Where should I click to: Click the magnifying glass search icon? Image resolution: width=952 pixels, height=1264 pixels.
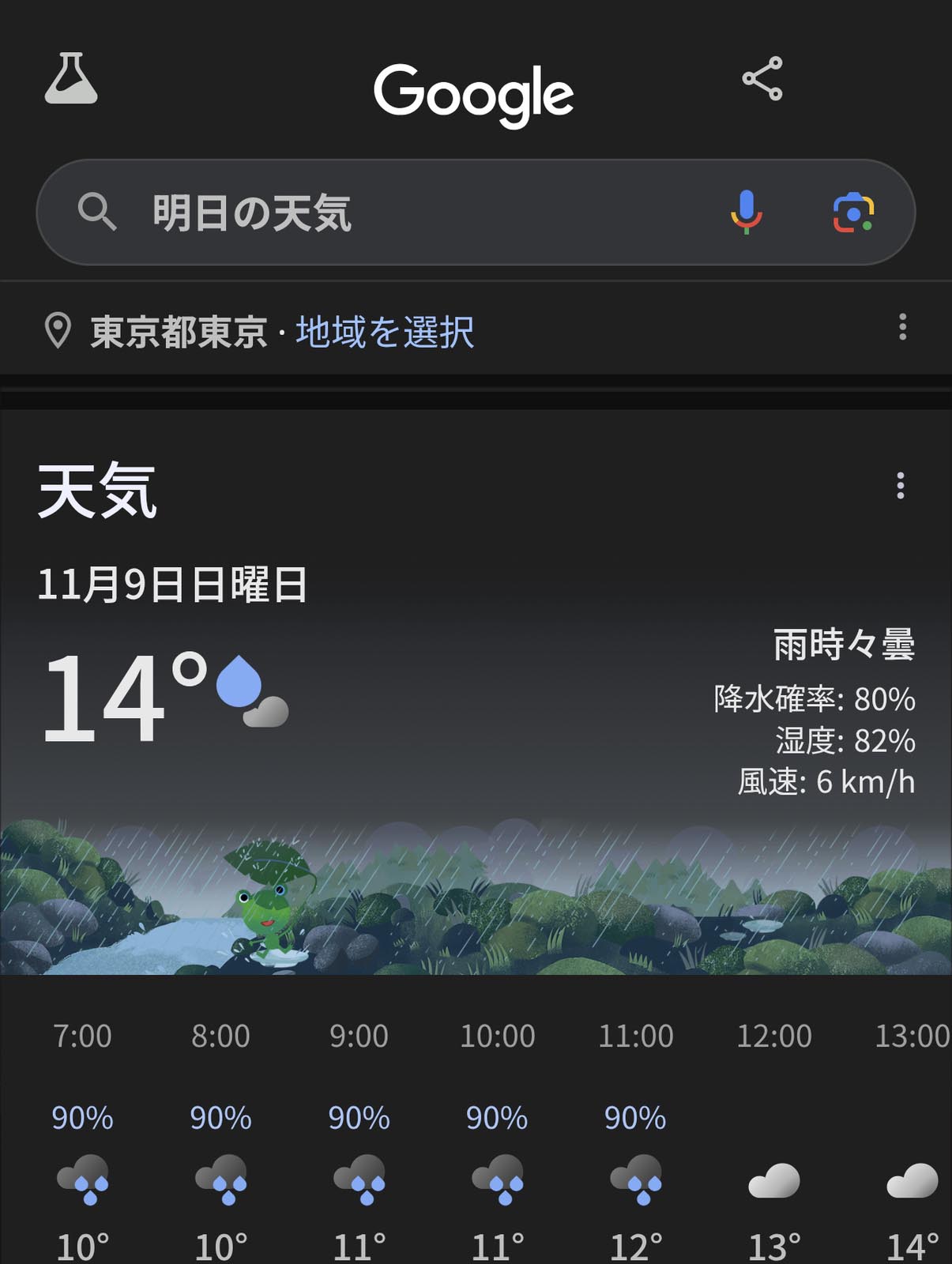[96, 212]
